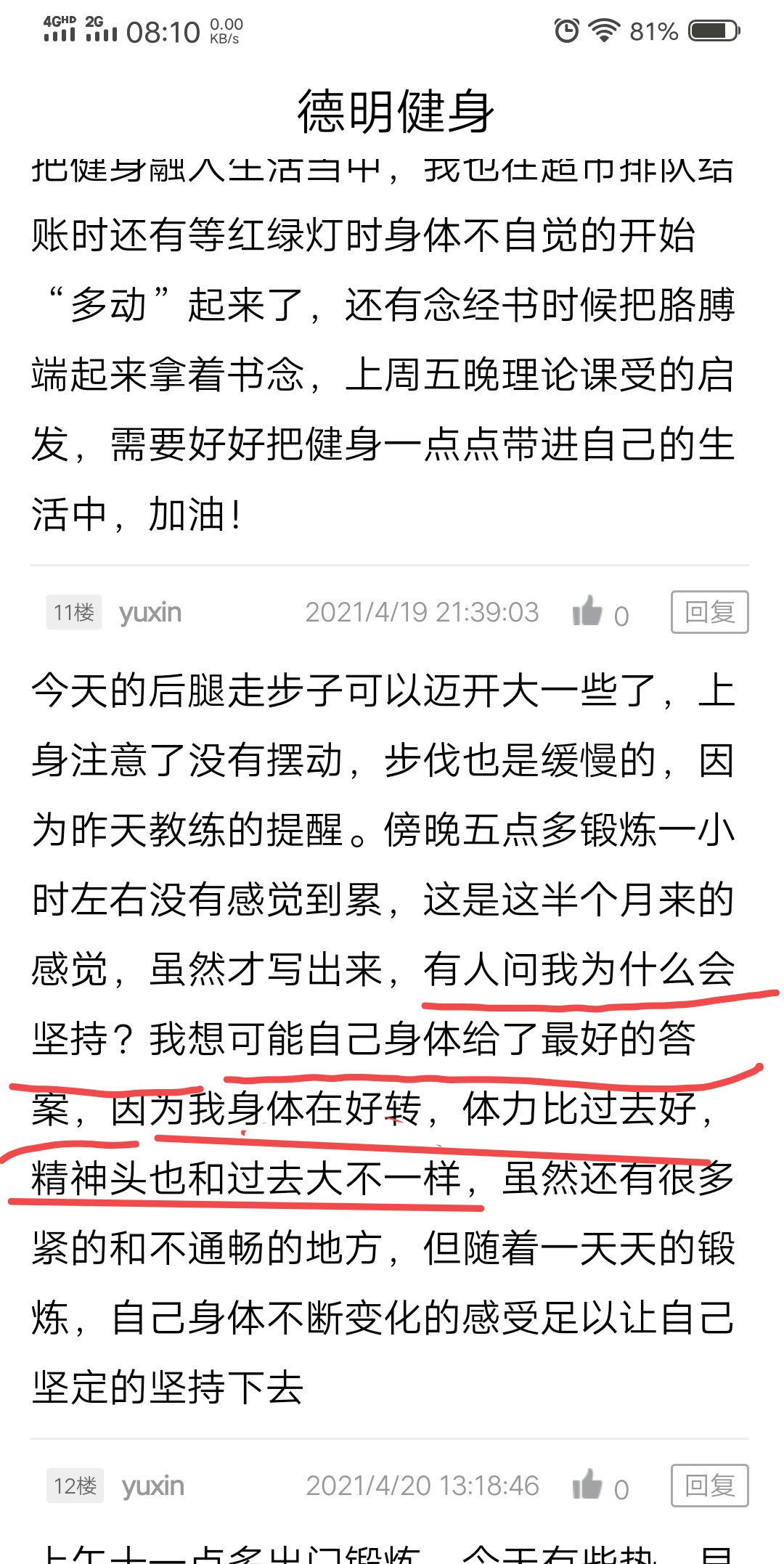Open yuxin's profile from the 11楼 comment
This screenshot has width=784, height=1564.
pos(150,613)
